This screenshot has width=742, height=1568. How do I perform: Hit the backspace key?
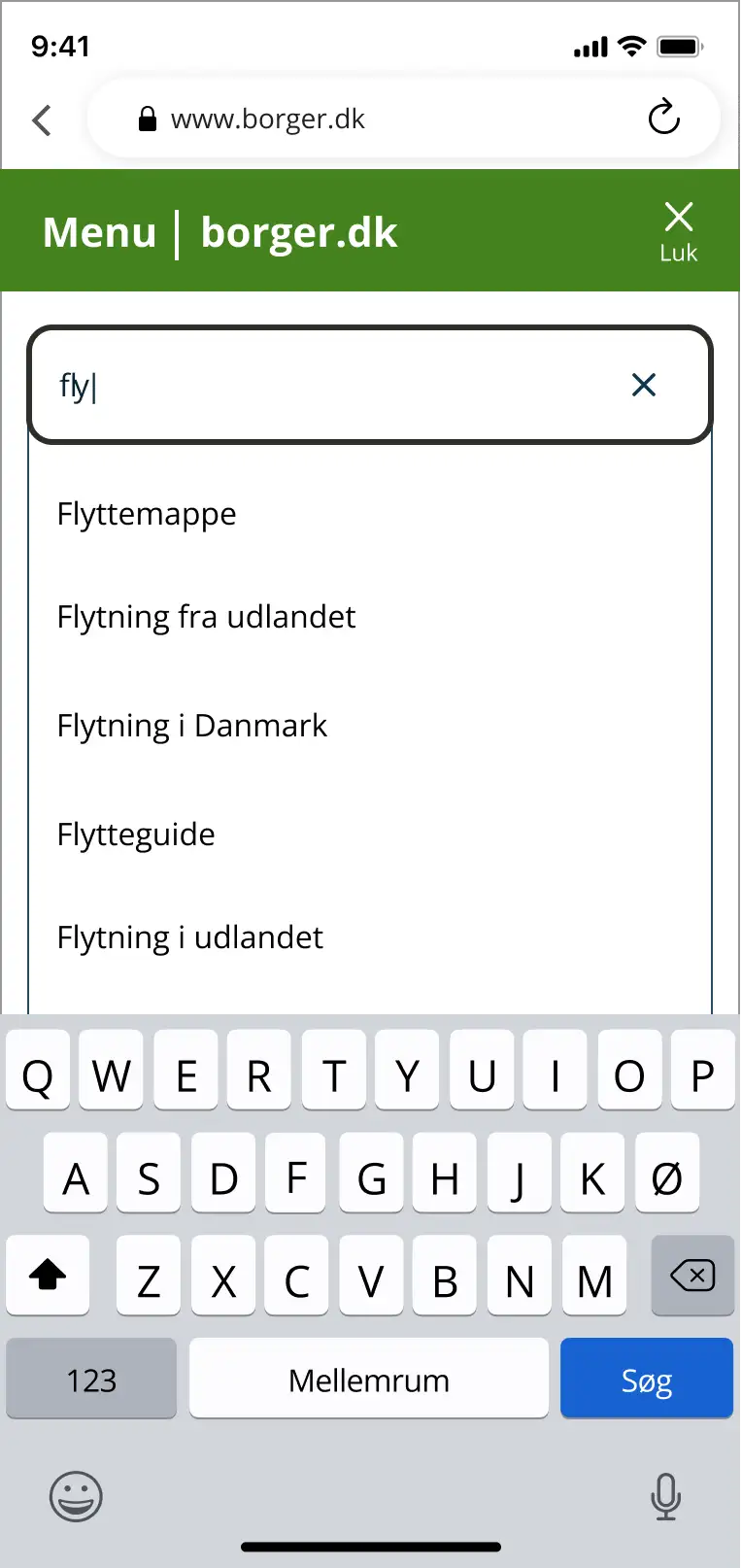point(691,1276)
